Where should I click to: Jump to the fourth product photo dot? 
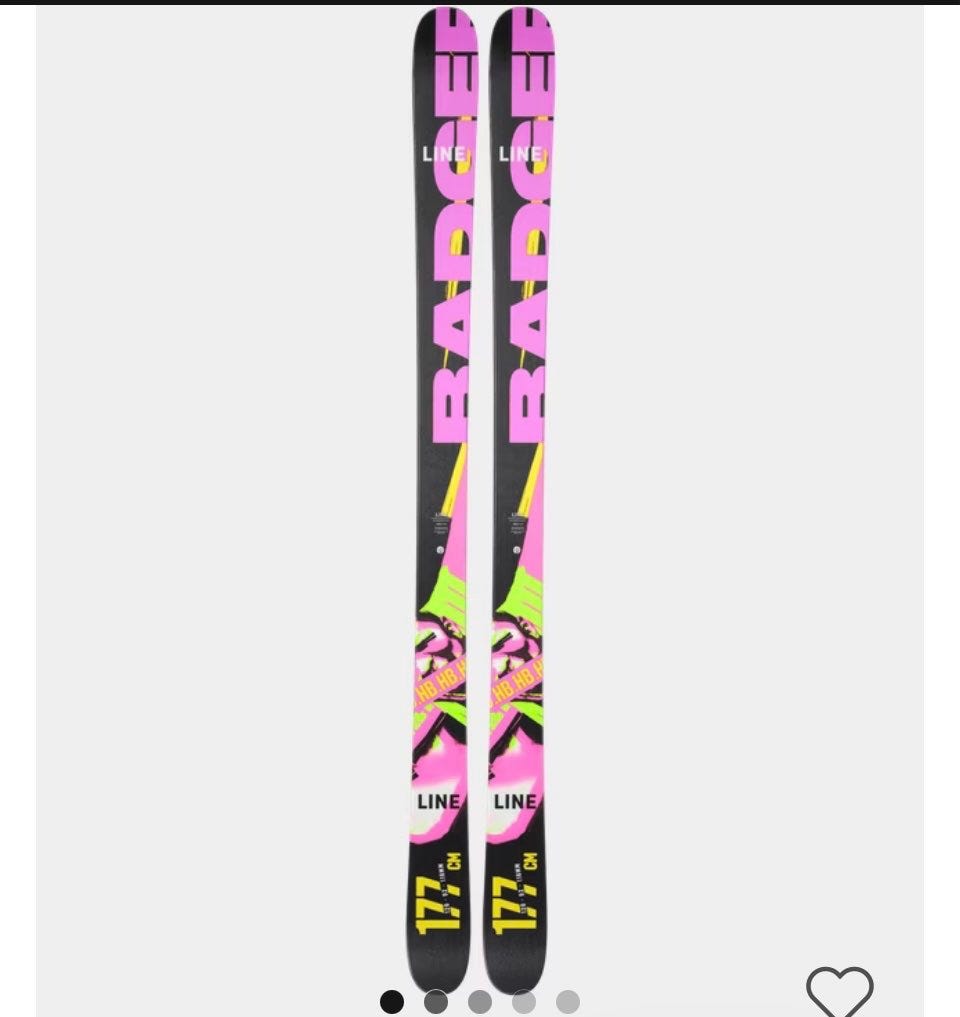pos(524,1001)
